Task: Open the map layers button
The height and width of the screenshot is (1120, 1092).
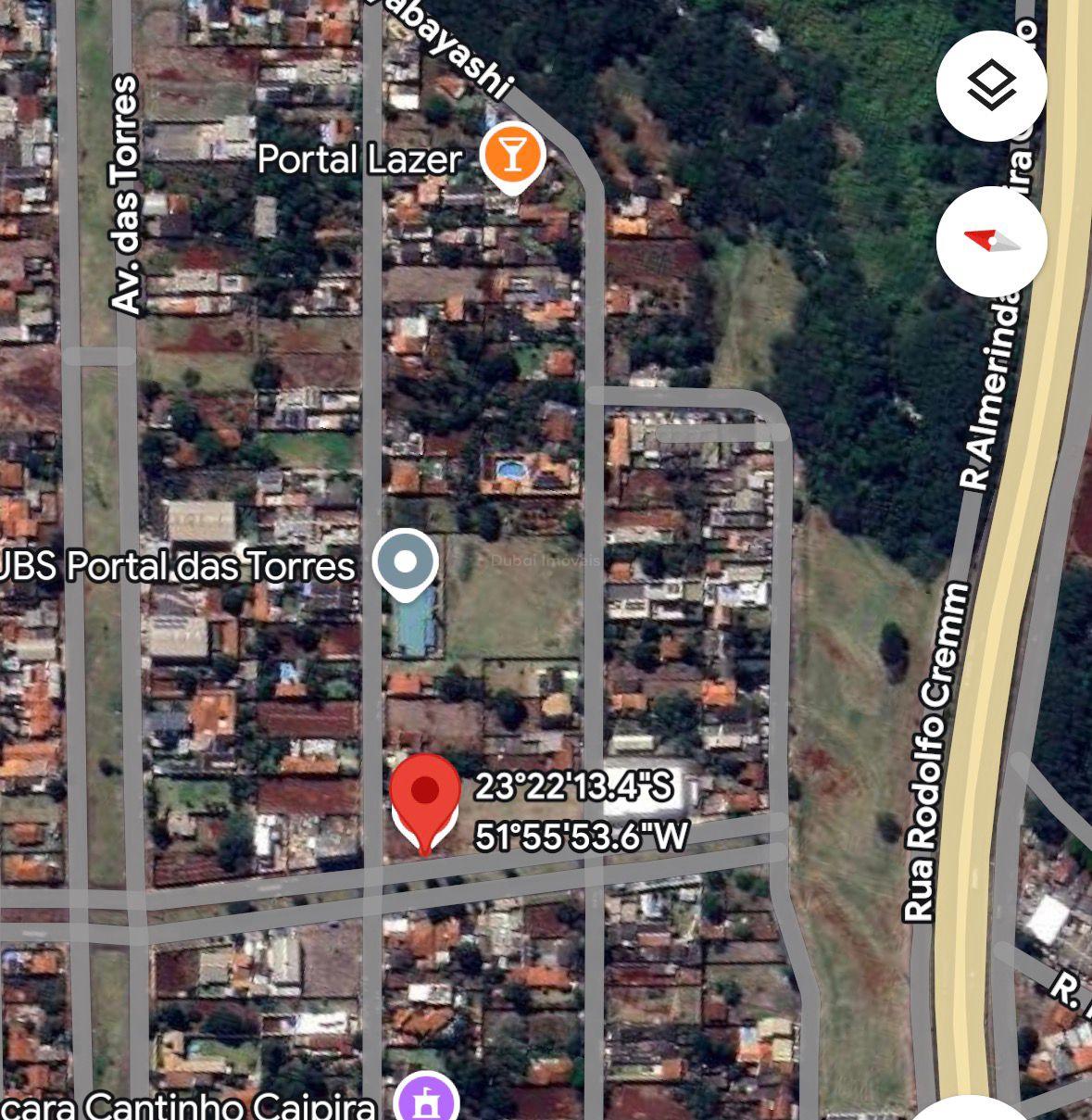Action: [x=991, y=86]
